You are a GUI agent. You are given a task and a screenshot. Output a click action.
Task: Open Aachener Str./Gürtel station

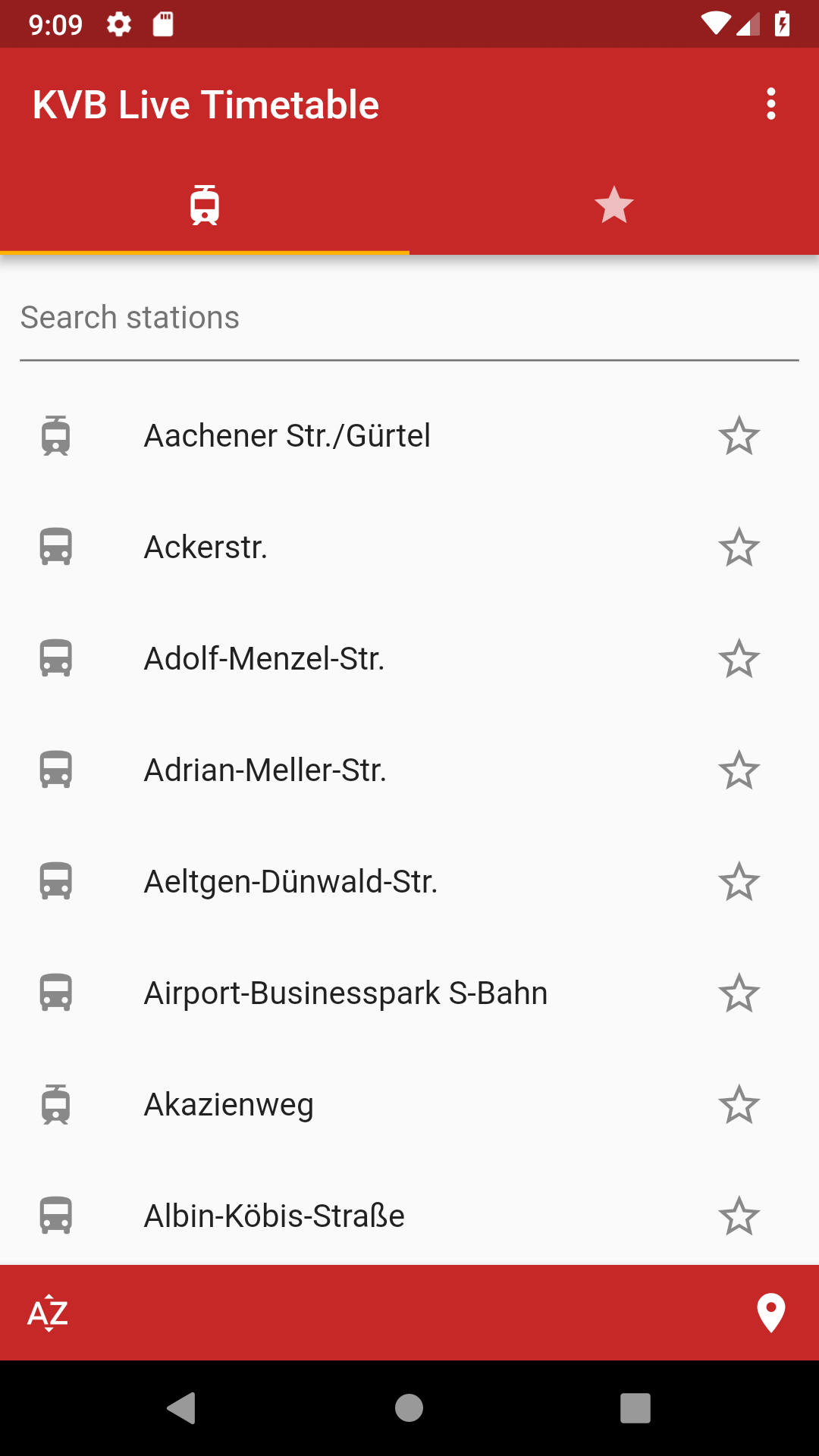[287, 436]
